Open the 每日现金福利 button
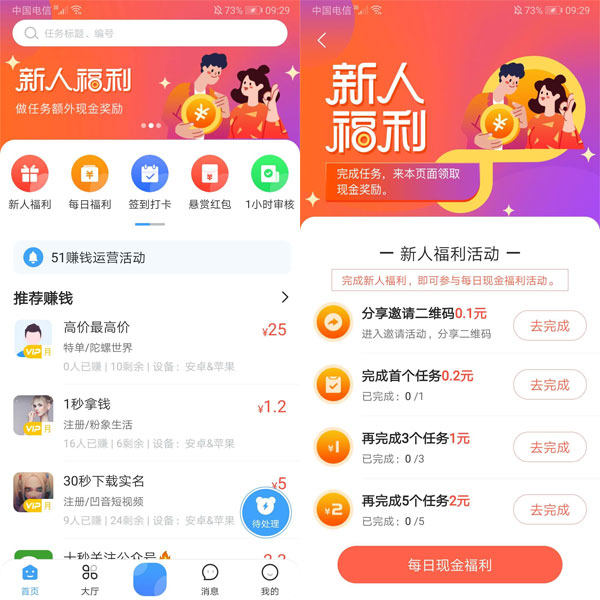The image size is (600, 600). [x=449, y=565]
